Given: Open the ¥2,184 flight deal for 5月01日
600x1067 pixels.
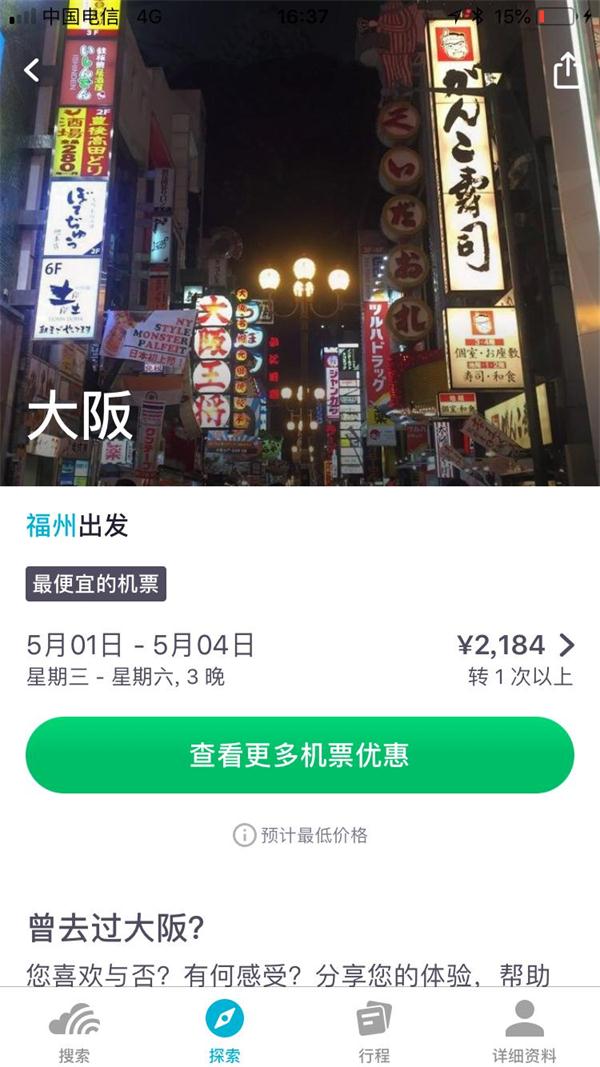Looking at the screenshot, I should [515, 645].
